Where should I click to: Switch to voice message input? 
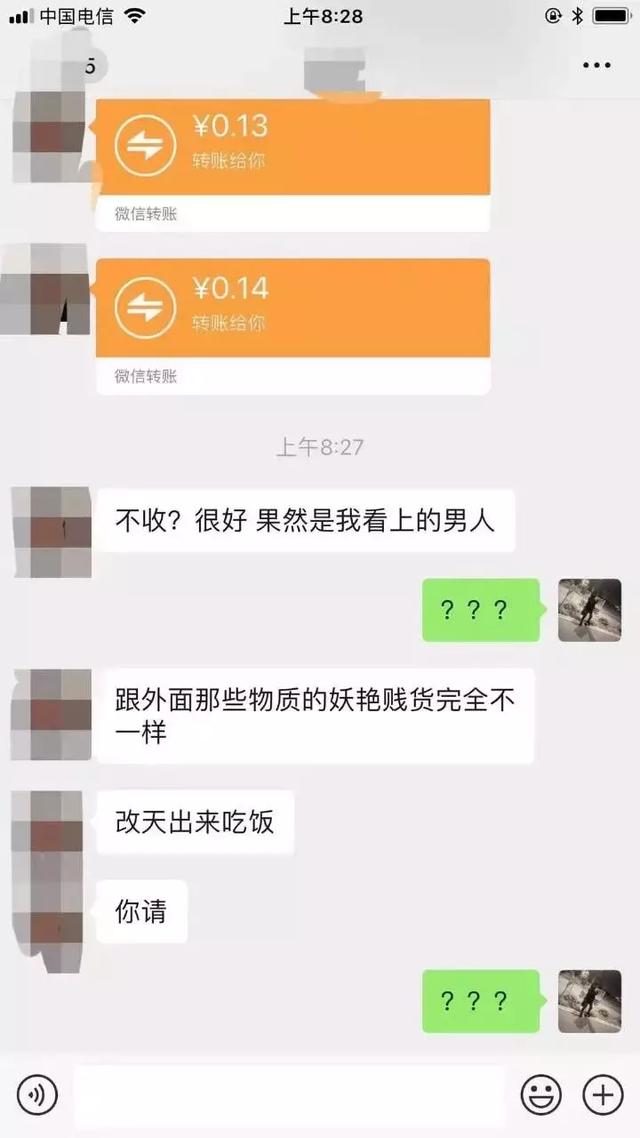pyautogui.click(x=37, y=1095)
